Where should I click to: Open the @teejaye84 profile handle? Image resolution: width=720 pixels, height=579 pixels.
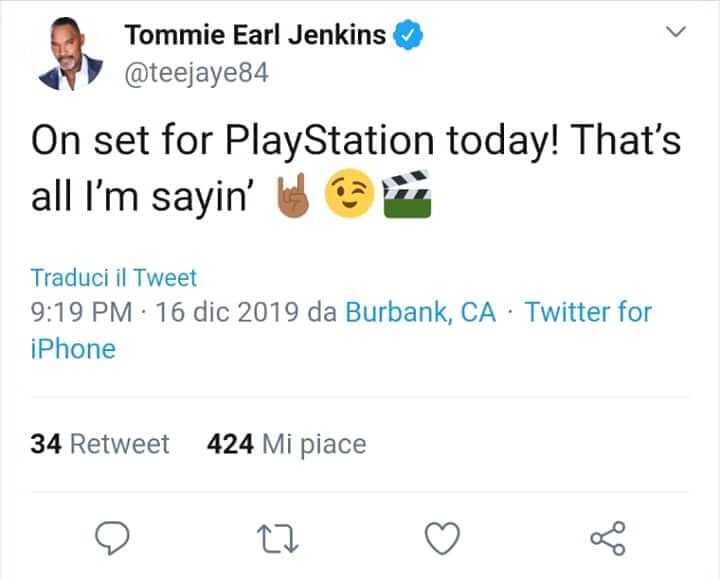tap(196, 74)
